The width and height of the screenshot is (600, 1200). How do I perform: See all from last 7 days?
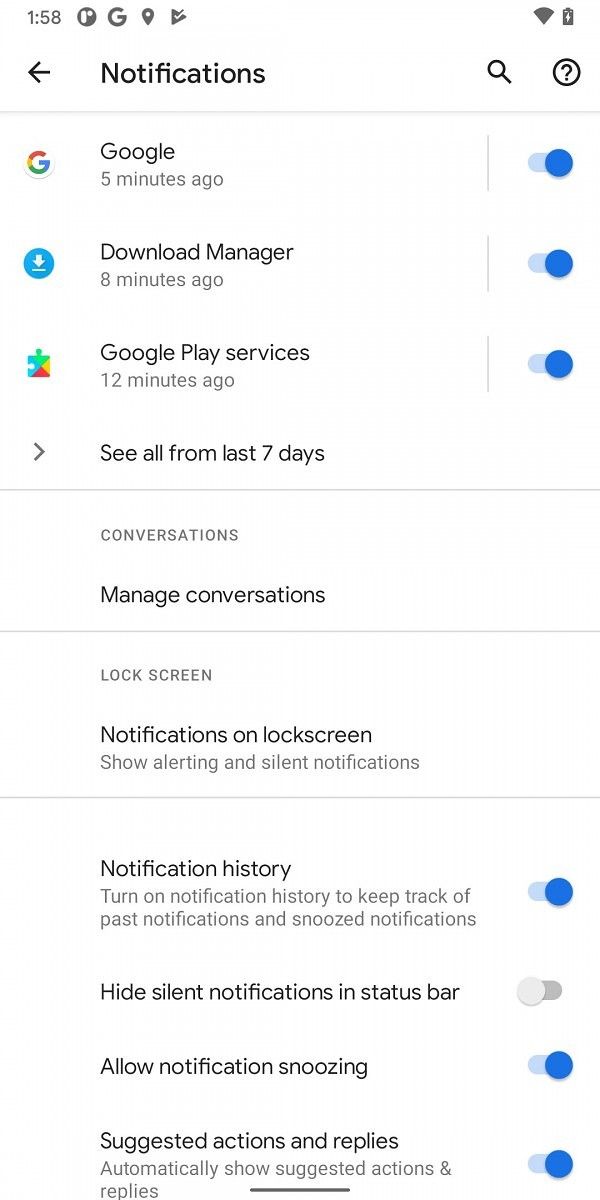click(212, 453)
